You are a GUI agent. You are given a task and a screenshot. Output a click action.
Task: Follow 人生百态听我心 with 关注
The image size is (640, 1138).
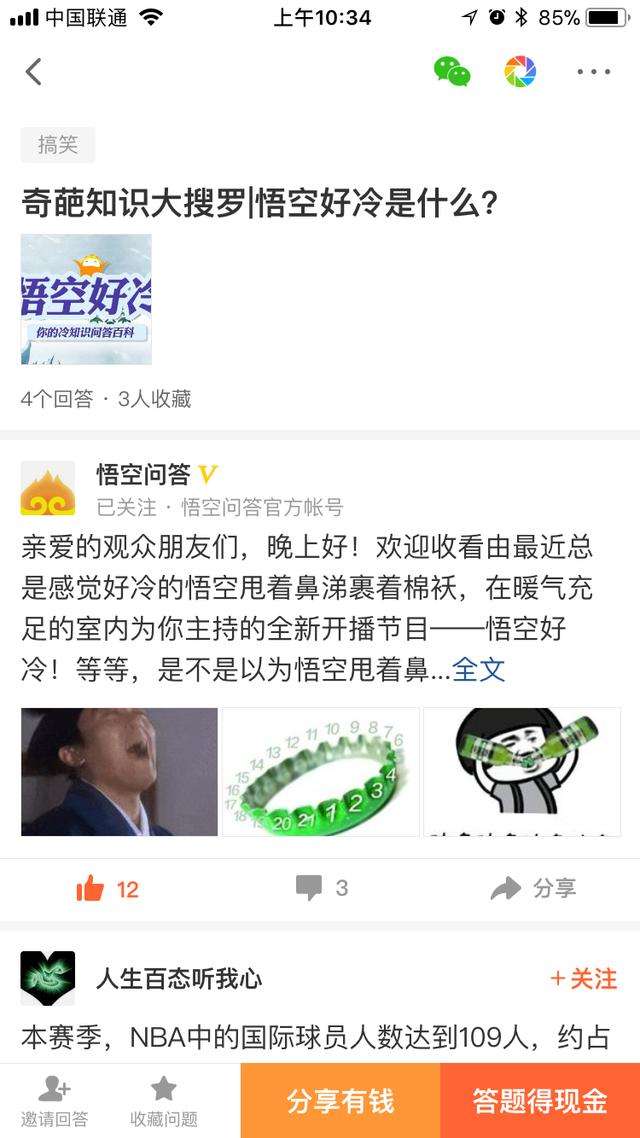(x=583, y=979)
